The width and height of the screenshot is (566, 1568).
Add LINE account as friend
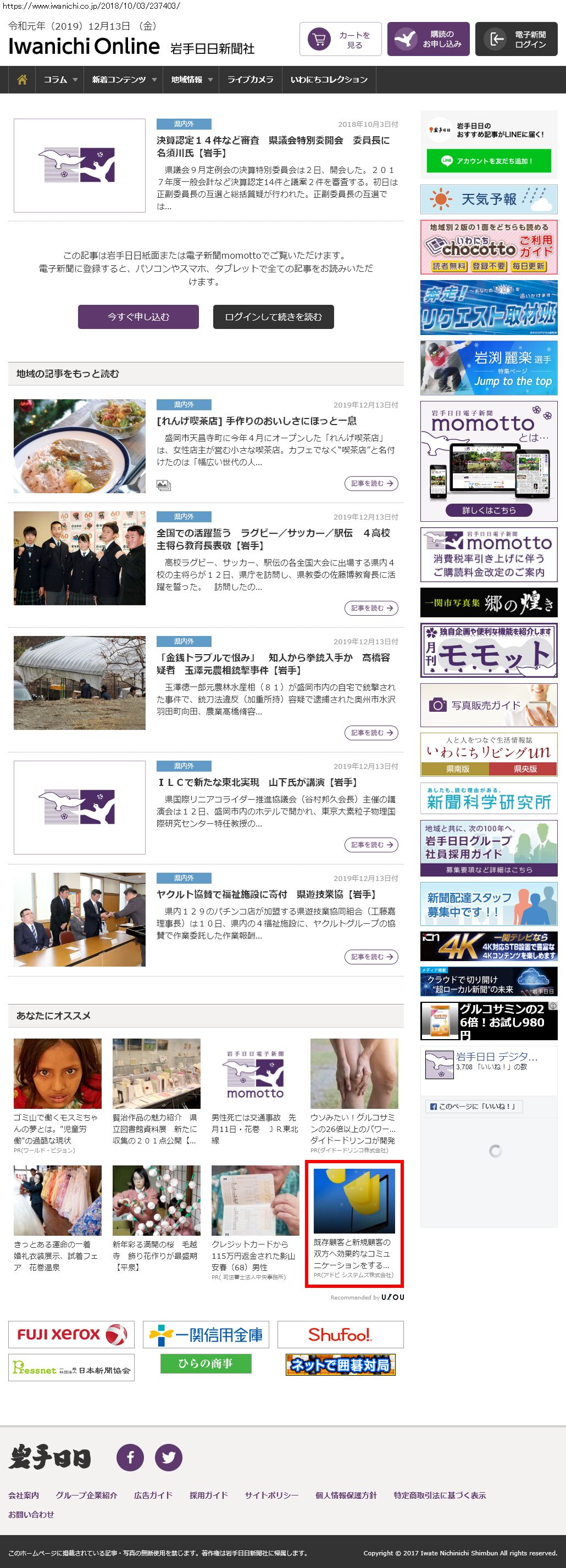point(488,161)
